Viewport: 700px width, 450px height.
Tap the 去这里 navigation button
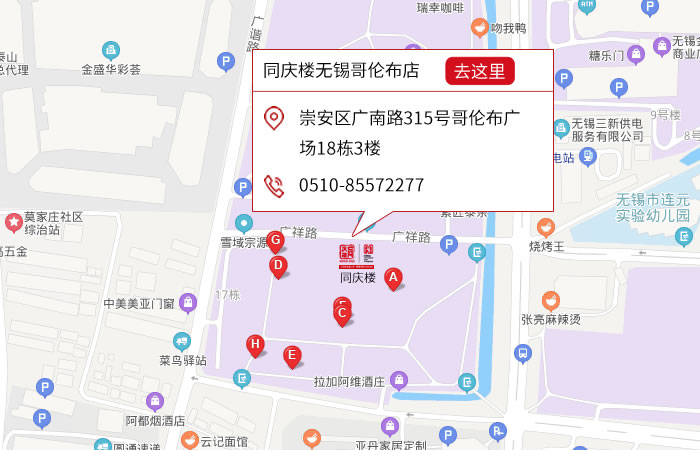(481, 71)
